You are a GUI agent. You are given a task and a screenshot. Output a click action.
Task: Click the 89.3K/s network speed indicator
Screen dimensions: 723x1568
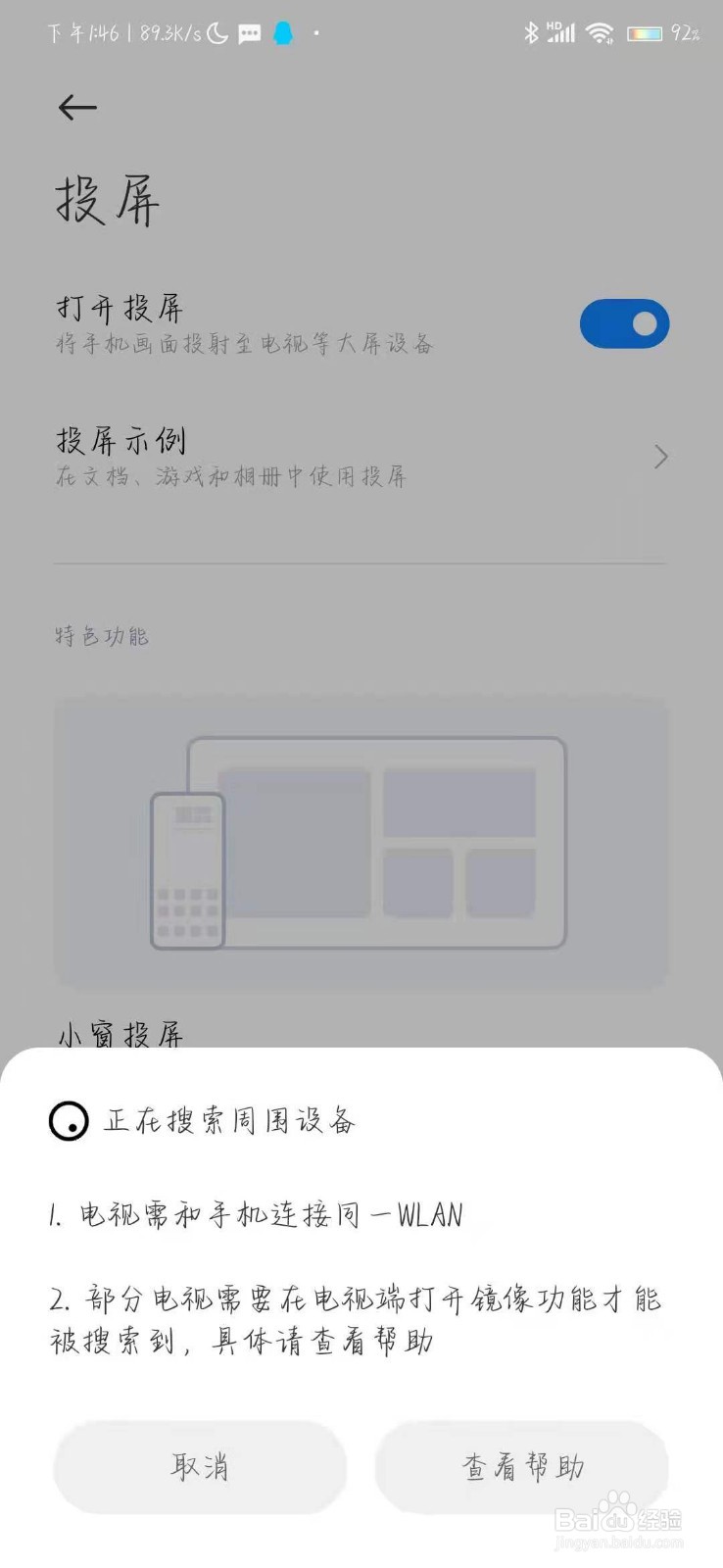click(171, 33)
